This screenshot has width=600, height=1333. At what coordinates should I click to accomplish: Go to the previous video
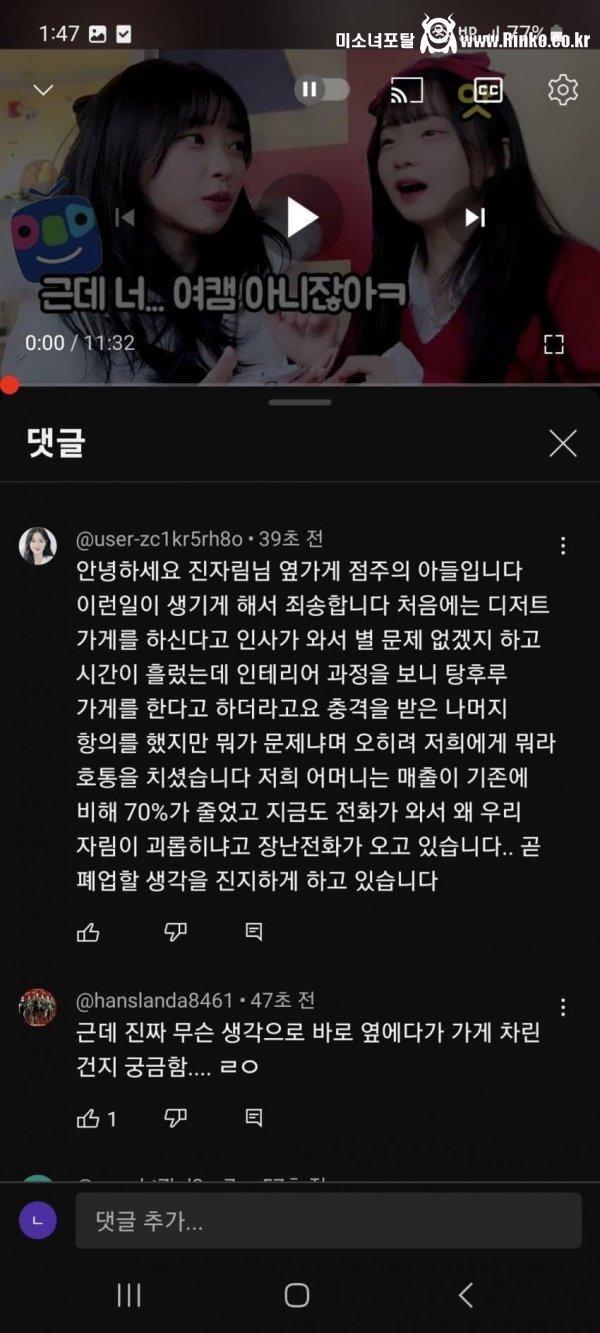pos(125,217)
